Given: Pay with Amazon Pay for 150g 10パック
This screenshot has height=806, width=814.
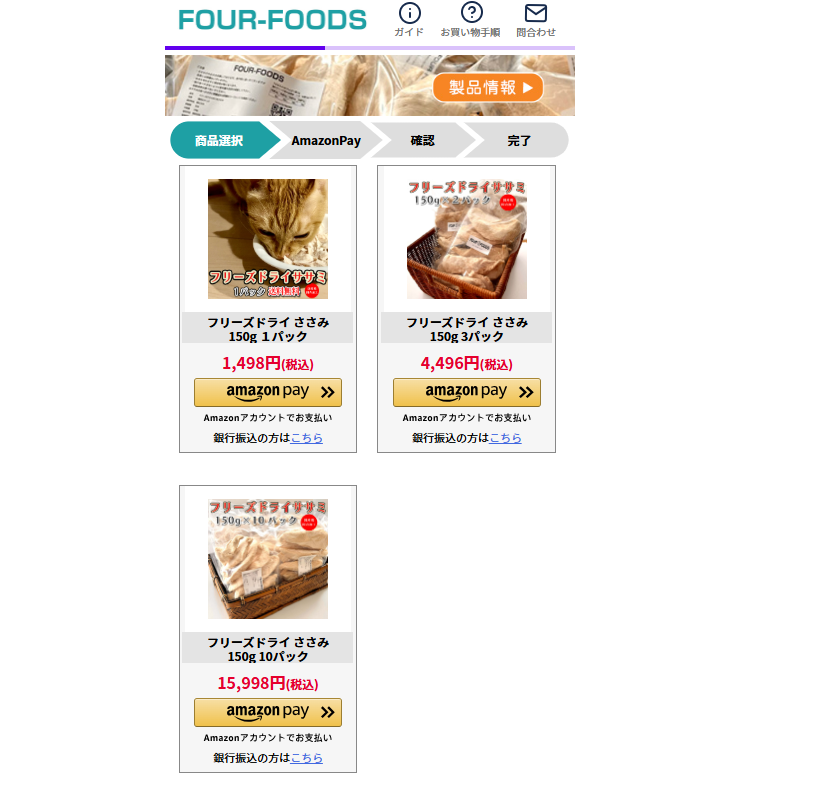Looking at the screenshot, I should tap(267, 712).
